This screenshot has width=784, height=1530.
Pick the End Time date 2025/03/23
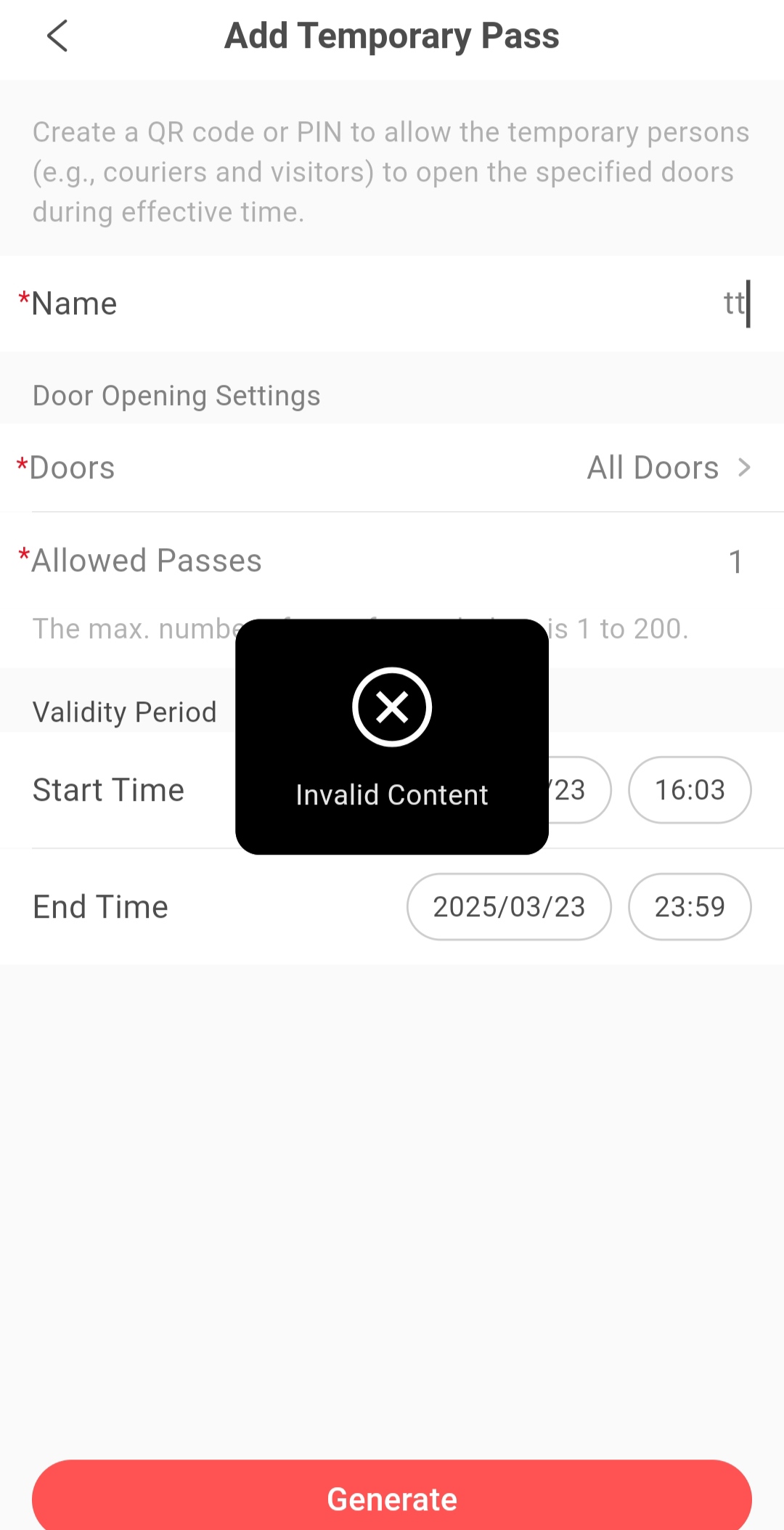(509, 907)
